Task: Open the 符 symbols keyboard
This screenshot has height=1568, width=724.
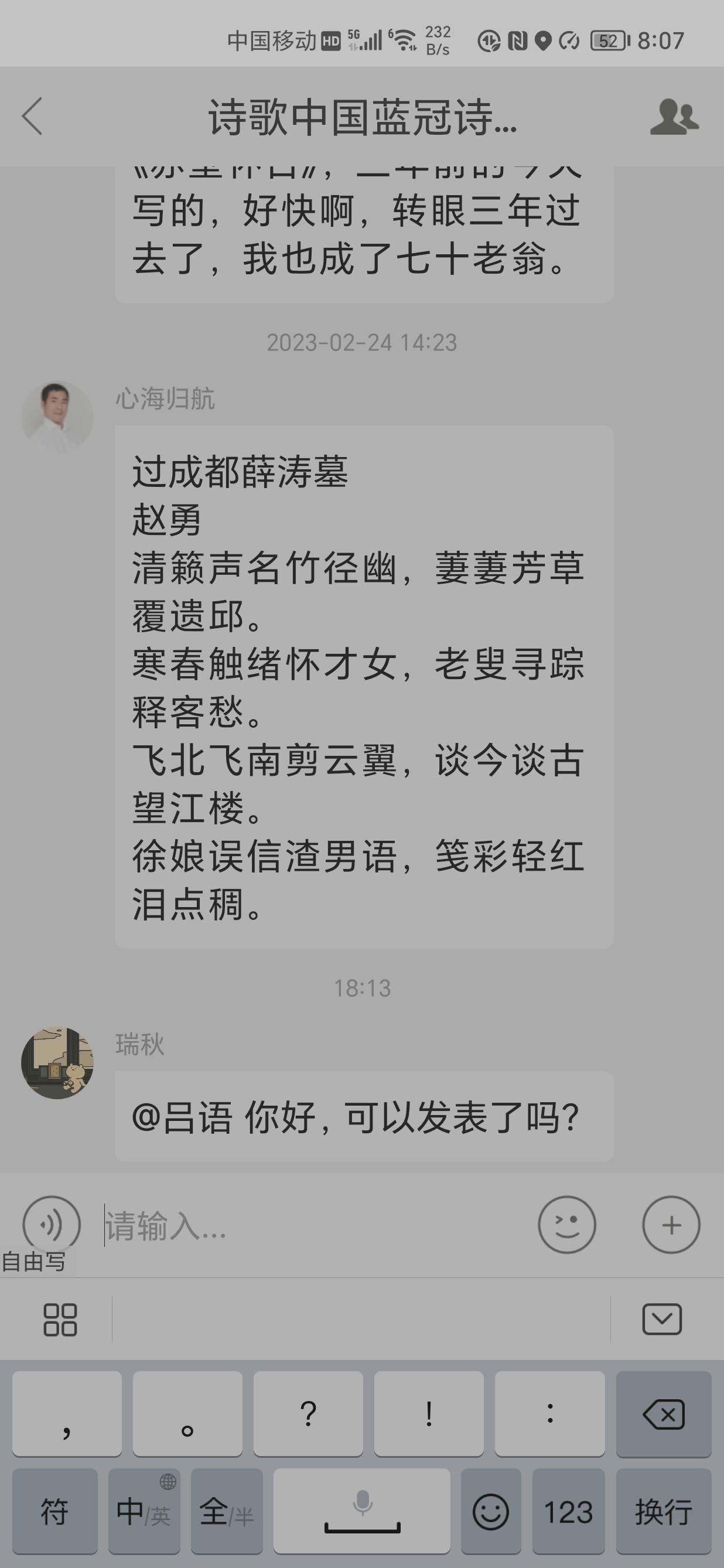Action: [x=54, y=1511]
